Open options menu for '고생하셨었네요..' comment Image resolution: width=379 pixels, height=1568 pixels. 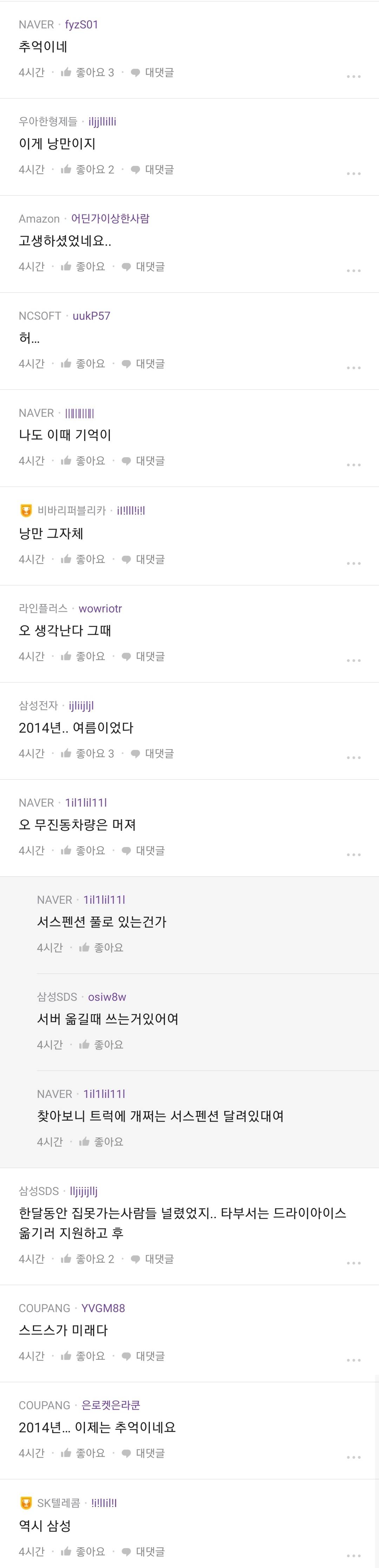353,270
